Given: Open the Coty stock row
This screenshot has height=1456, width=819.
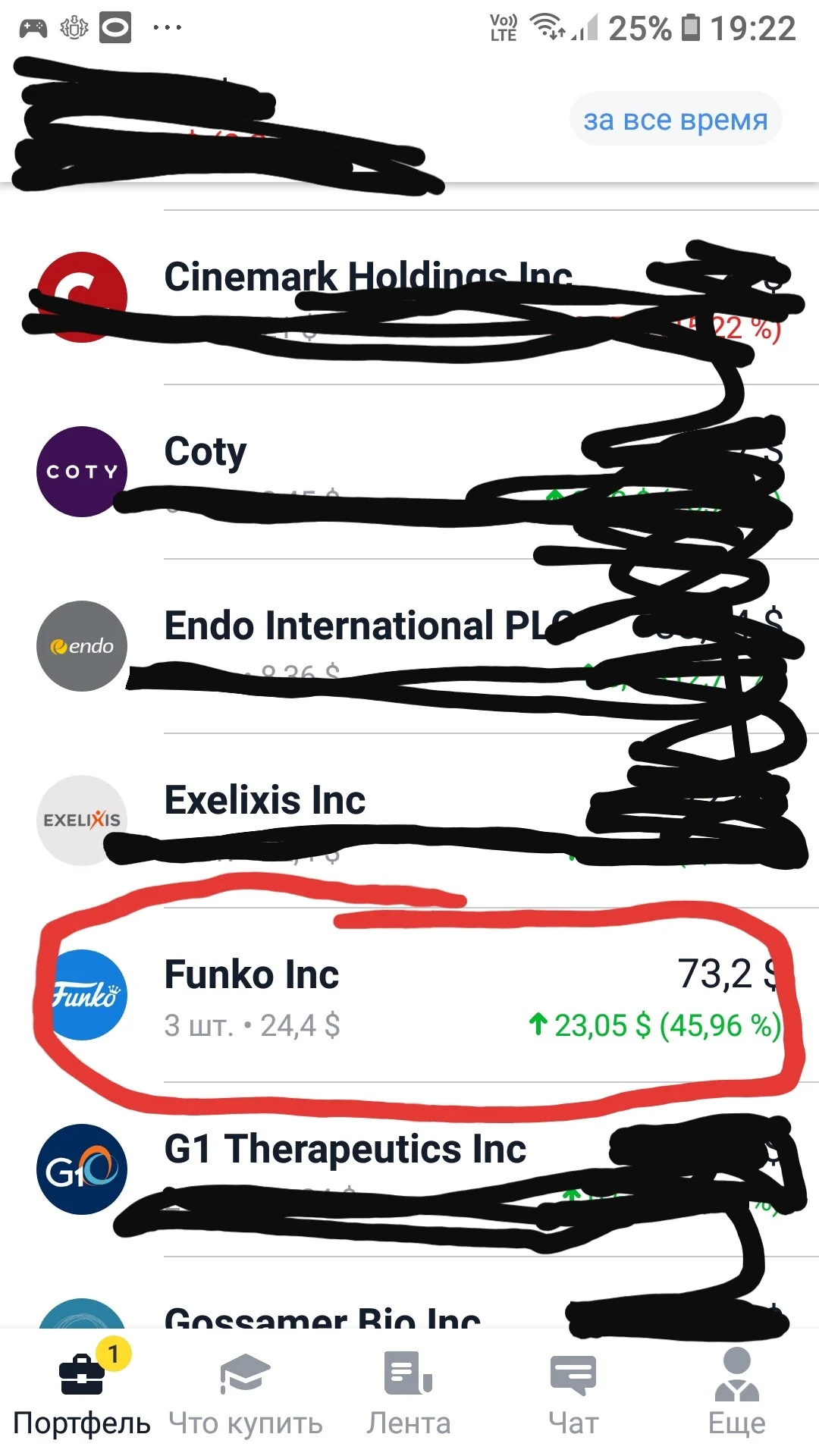Looking at the screenshot, I should (409, 472).
